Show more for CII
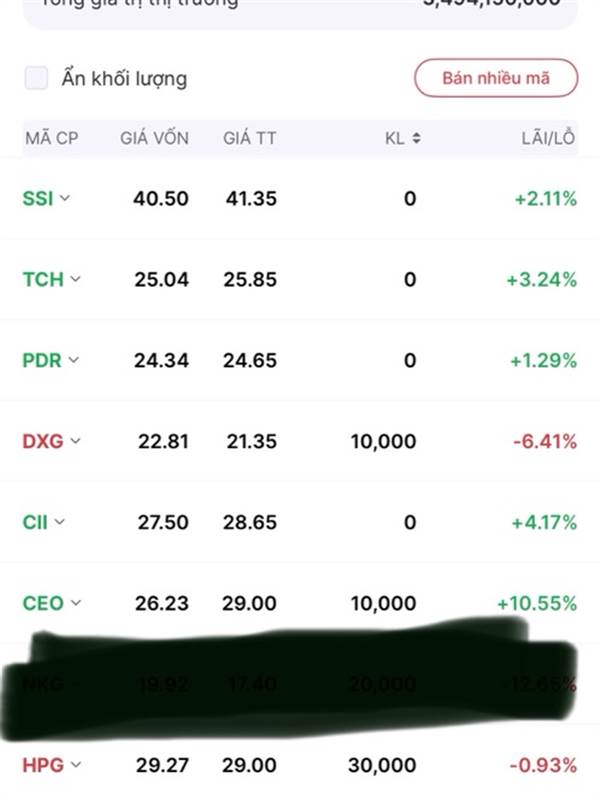This screenshot has height=800, width=600. (60, 522)
